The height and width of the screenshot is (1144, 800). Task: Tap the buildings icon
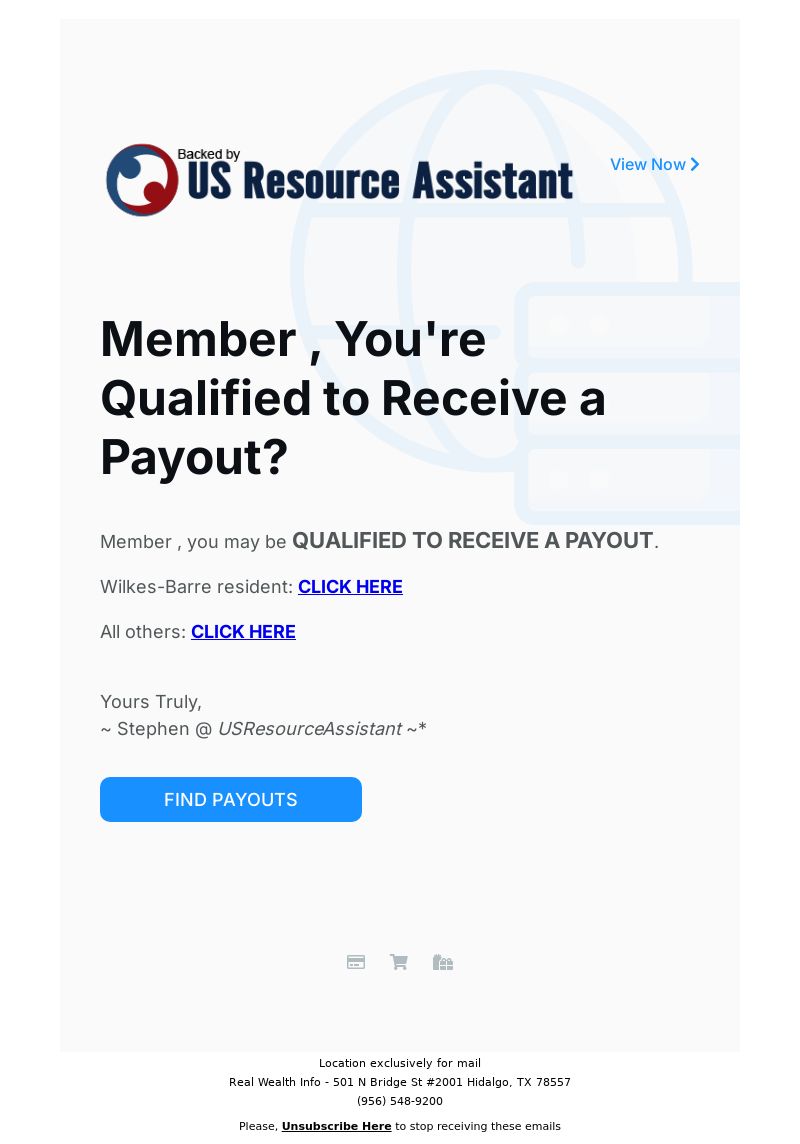[x=443, y=962]
